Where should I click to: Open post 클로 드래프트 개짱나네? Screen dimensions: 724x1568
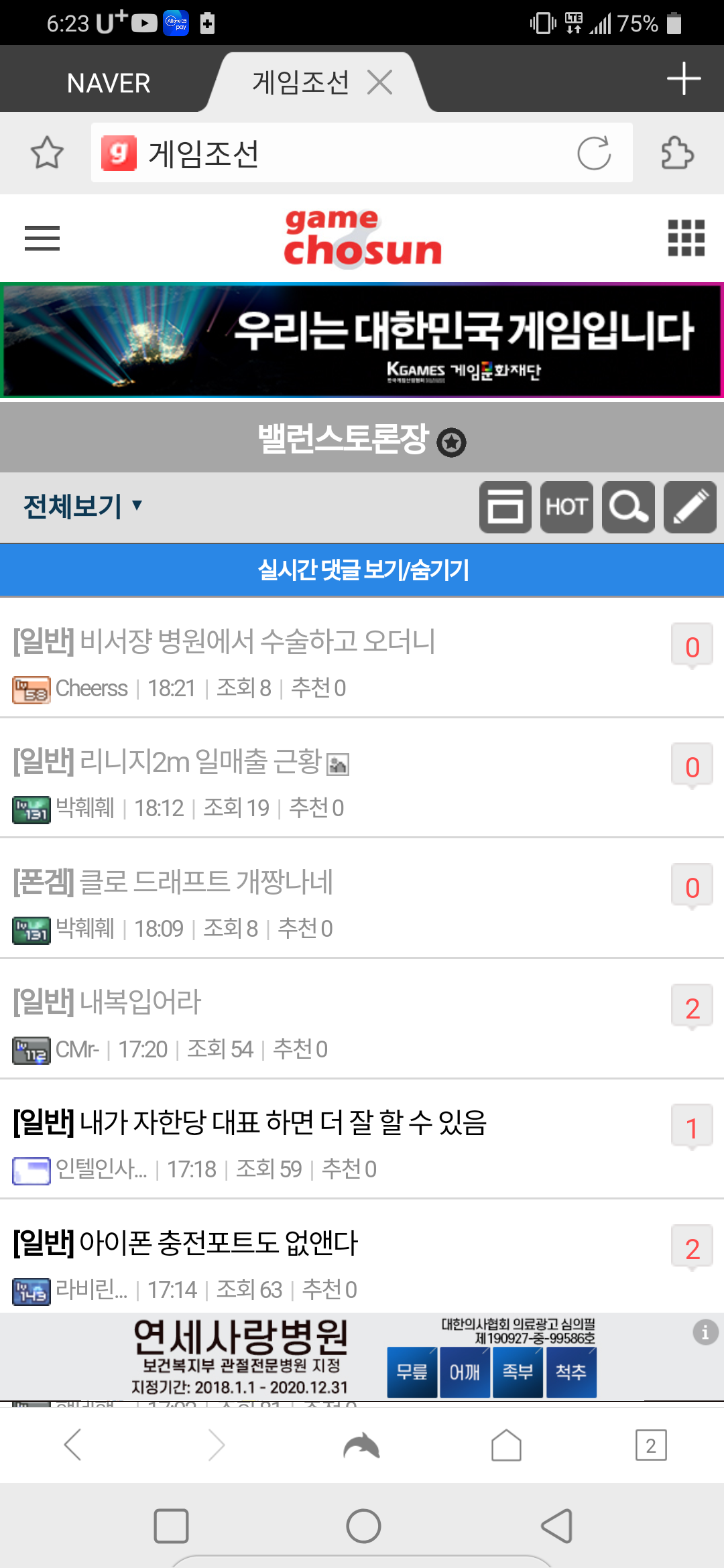click(x=205, y=882)
